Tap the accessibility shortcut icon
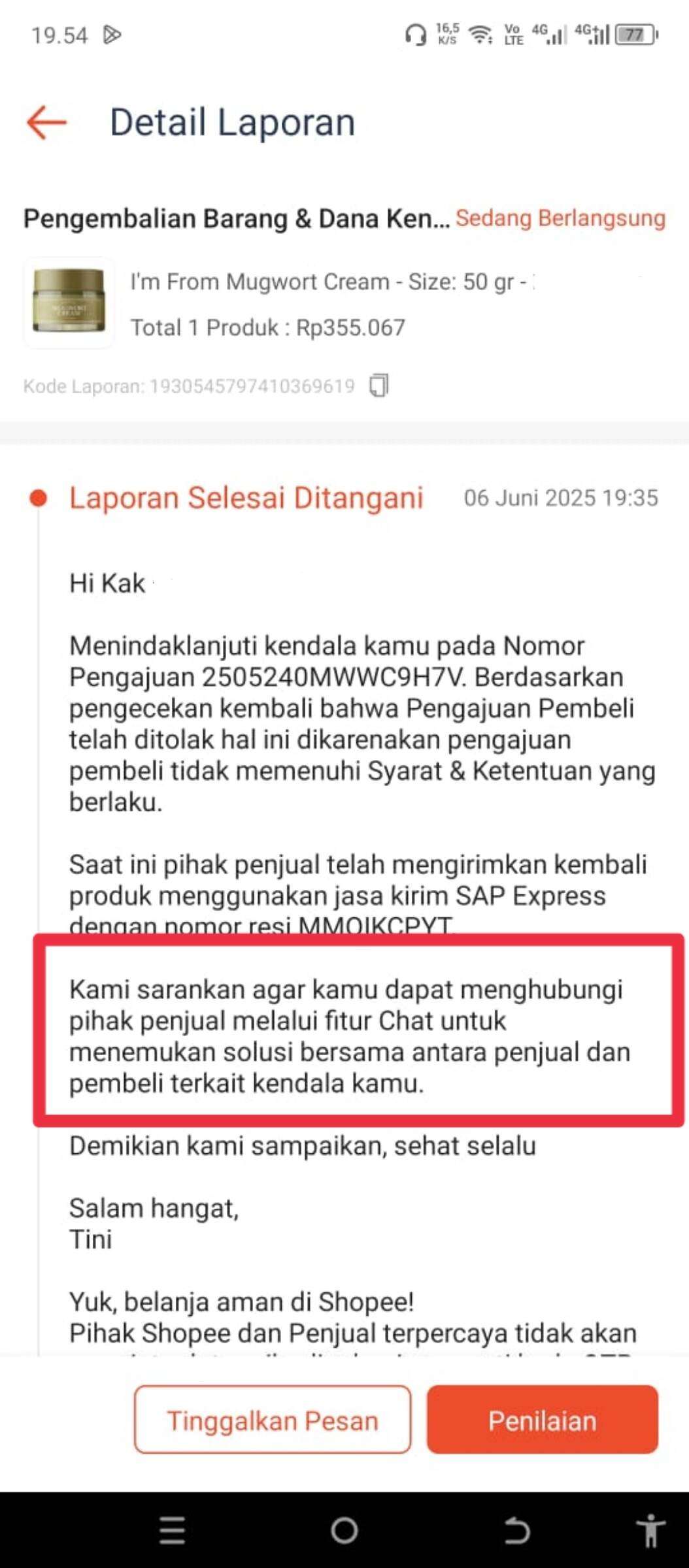Screen dimensions: 689x1568 pyautogui.click(x=650, y=1530)
